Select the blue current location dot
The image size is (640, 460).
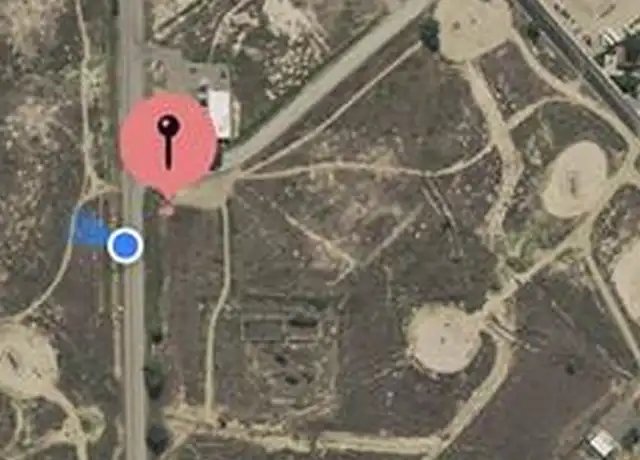[125, 245]
